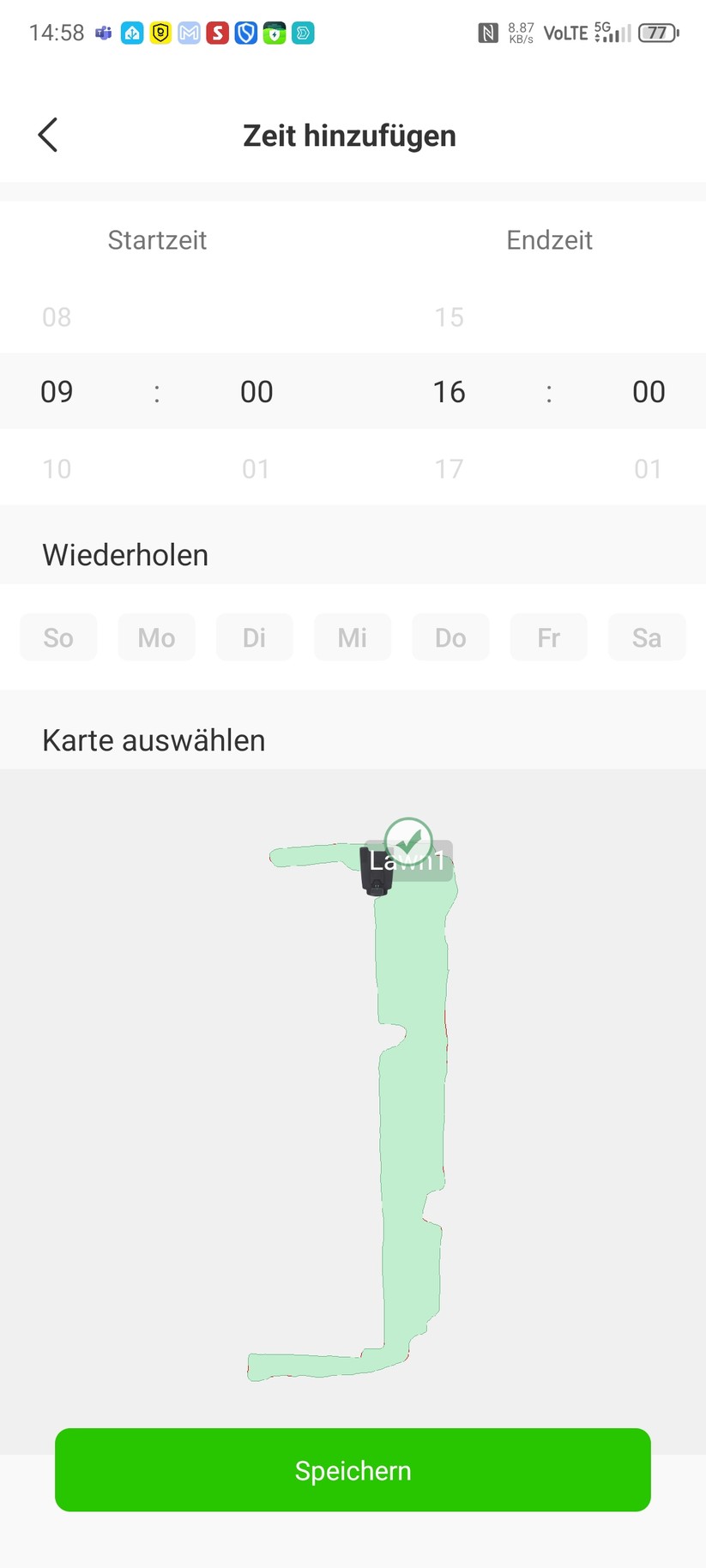Select 08 as the start hour

point(56,317)
